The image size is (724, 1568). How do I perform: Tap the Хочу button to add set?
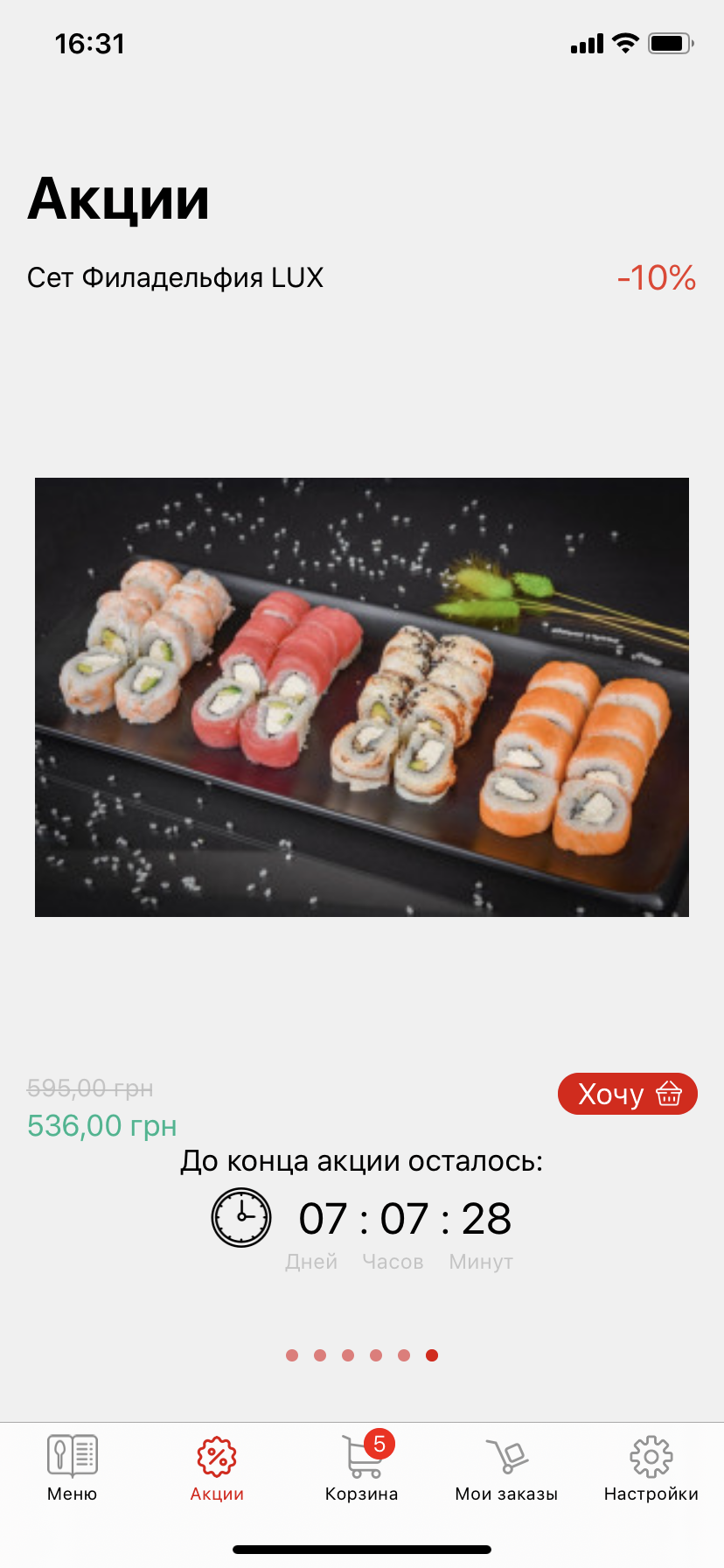[627, 1094]
